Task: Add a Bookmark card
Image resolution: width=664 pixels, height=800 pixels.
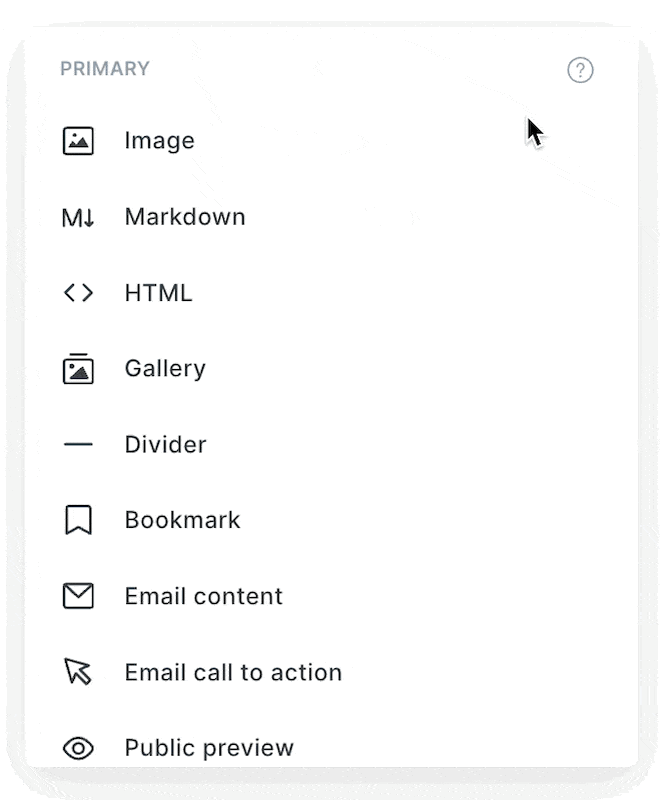Action: pos(182,520)
